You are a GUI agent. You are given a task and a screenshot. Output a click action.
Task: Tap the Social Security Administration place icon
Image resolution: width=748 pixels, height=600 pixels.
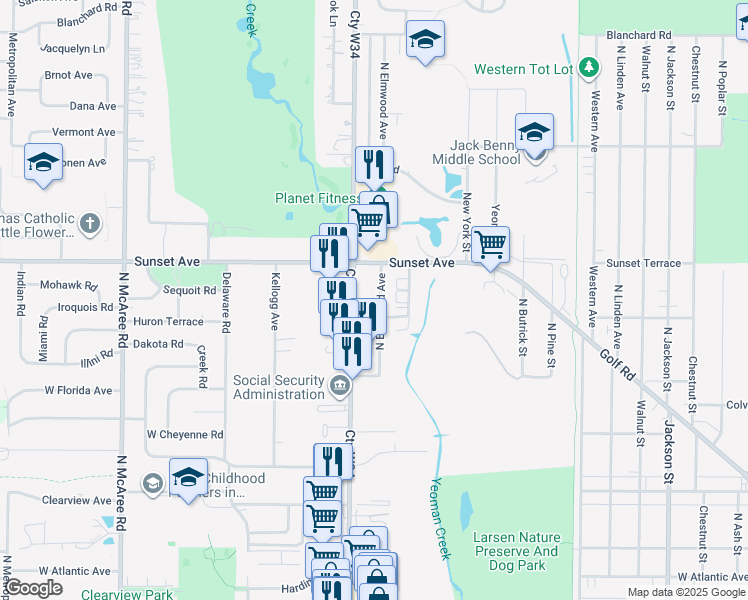click(340, 386)
